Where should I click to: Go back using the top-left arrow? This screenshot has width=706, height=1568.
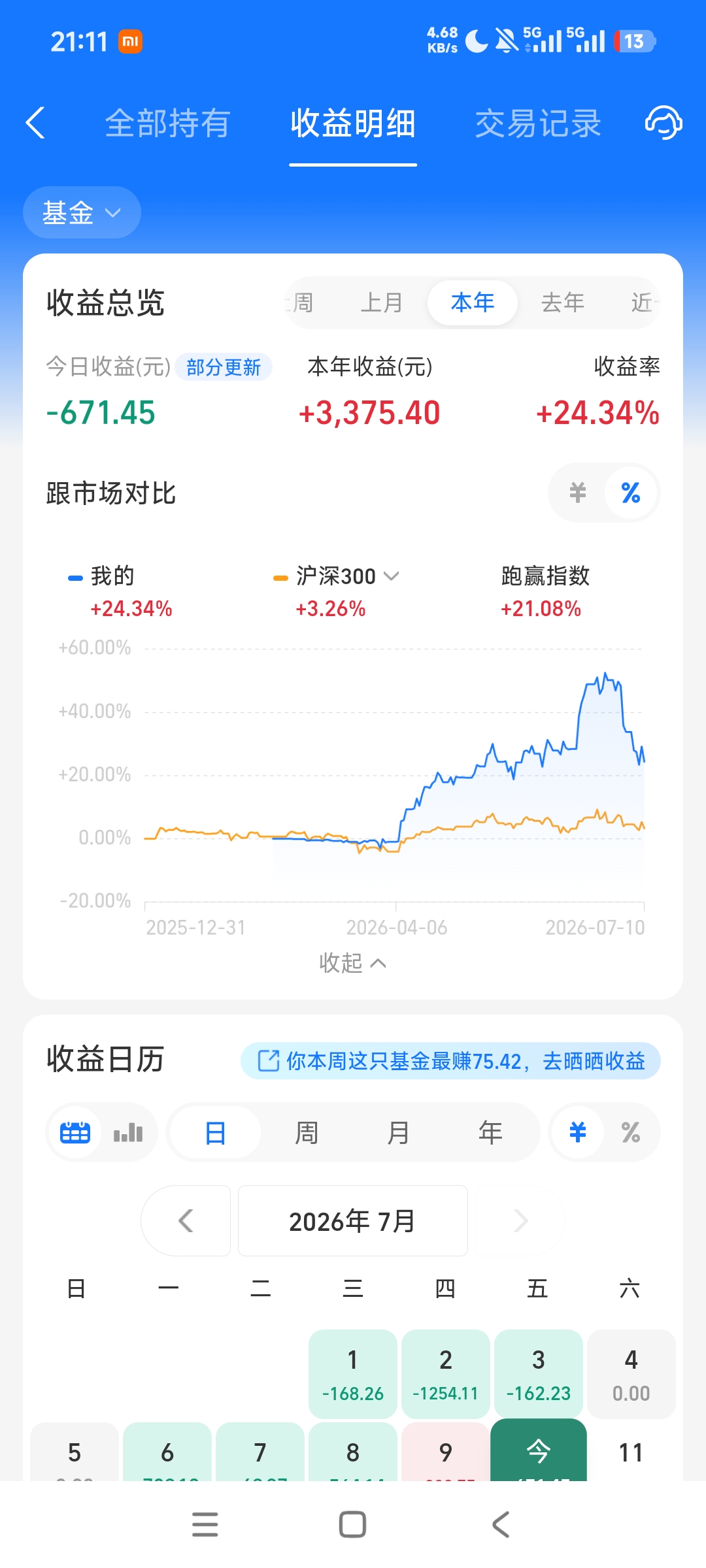point(35,123)
